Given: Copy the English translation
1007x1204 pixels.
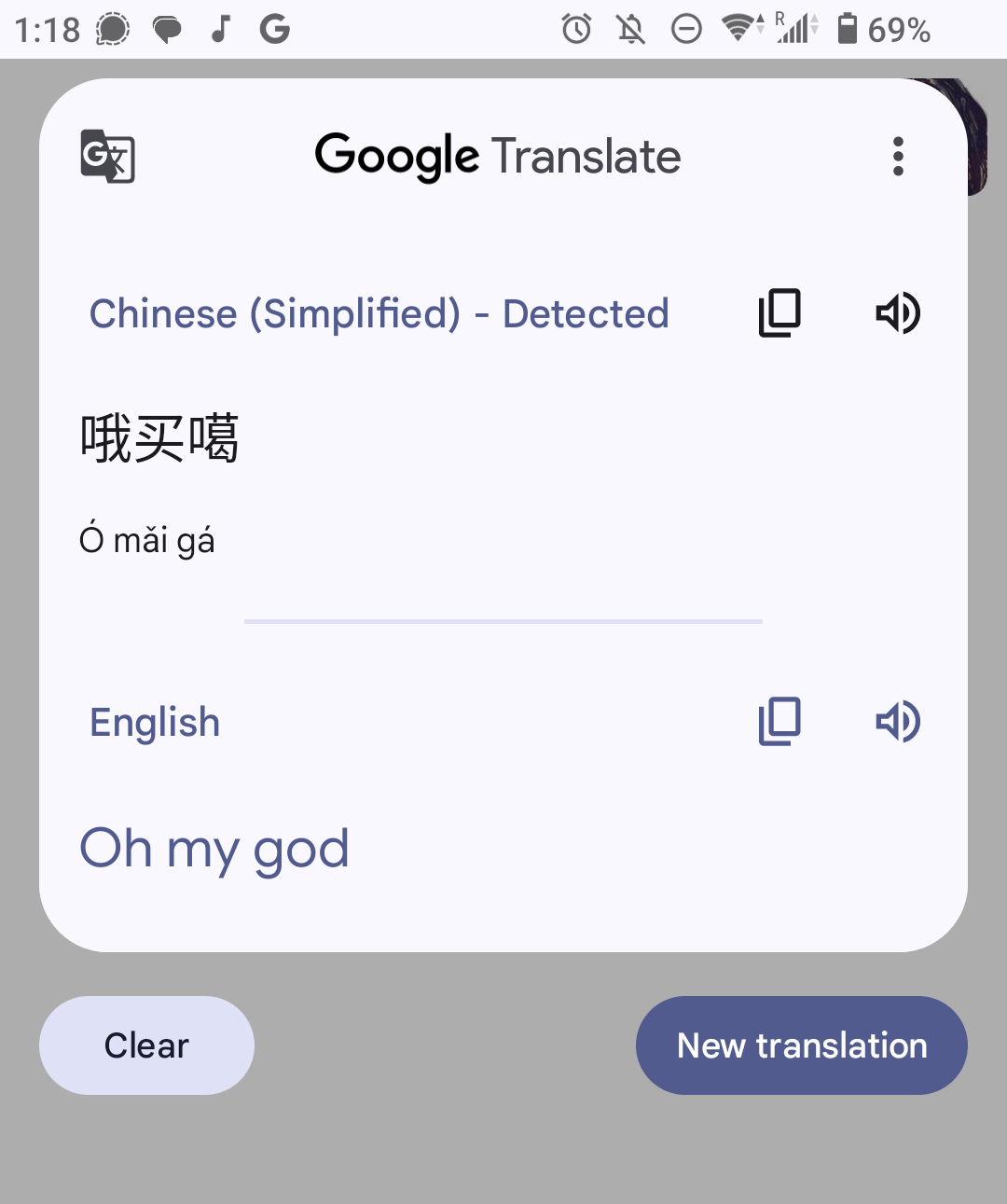Looking at the screenshot, I should pyautogui.click(x=779, y=721).
